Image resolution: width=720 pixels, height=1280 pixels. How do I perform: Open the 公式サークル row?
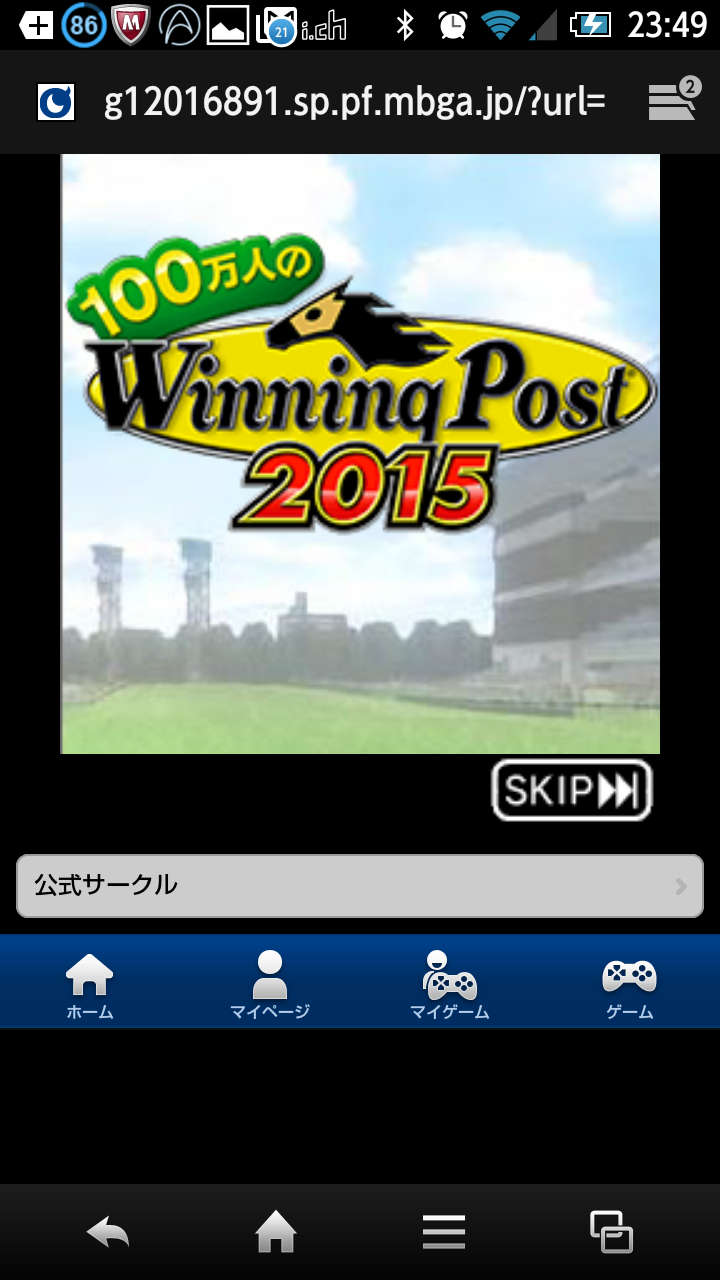click(x=360, y=885)
